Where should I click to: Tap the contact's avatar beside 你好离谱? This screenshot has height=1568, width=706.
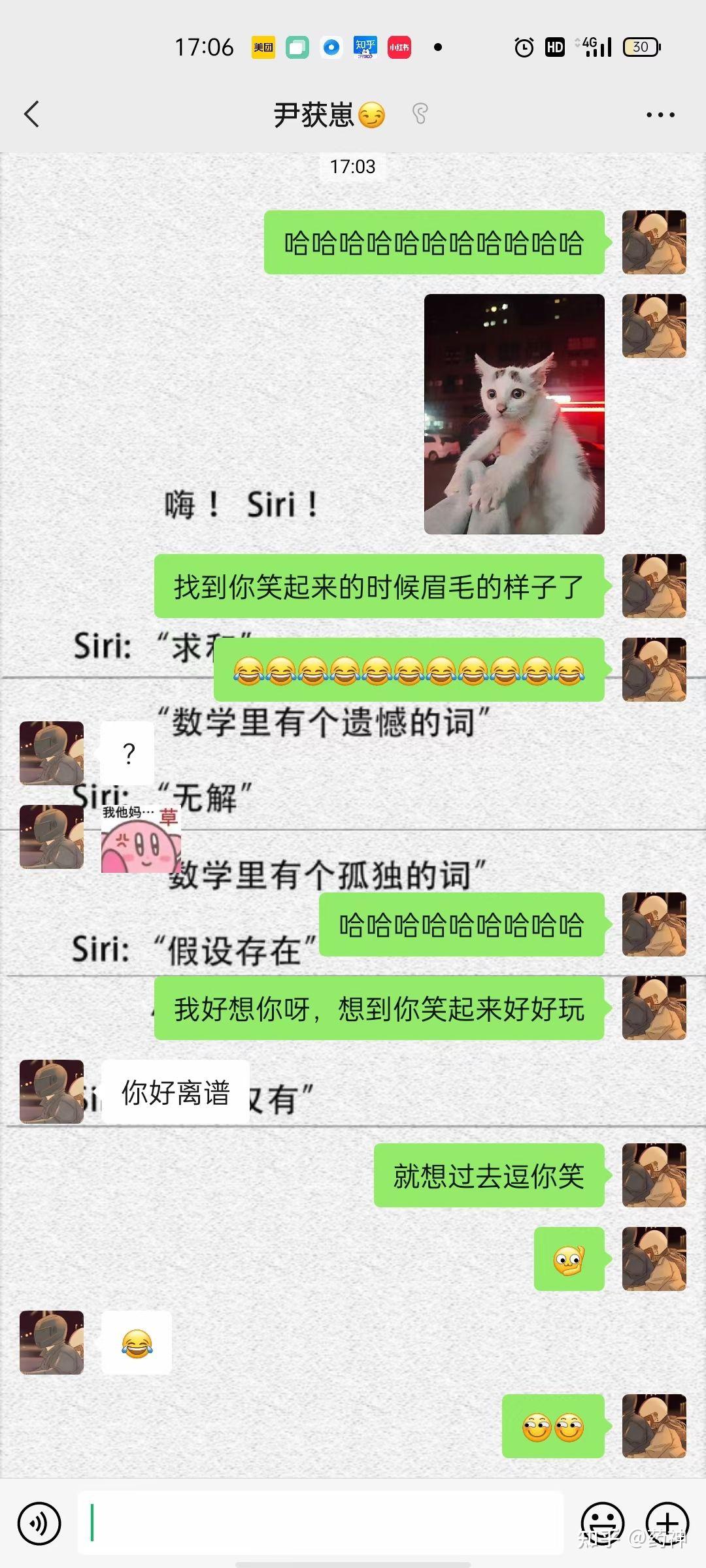point(52,1092)
